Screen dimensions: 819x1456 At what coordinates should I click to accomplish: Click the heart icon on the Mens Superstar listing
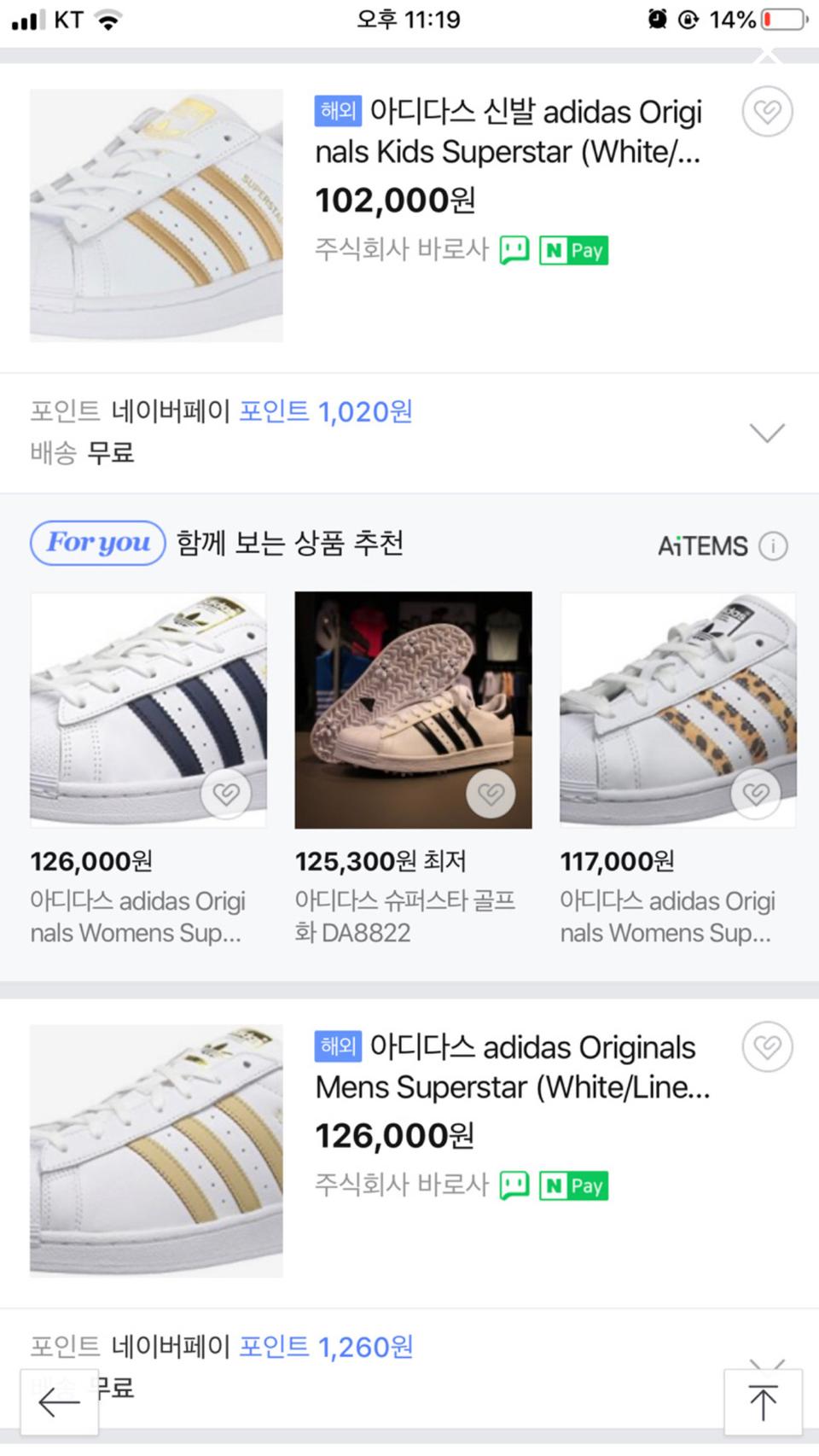click(767, 1047)
